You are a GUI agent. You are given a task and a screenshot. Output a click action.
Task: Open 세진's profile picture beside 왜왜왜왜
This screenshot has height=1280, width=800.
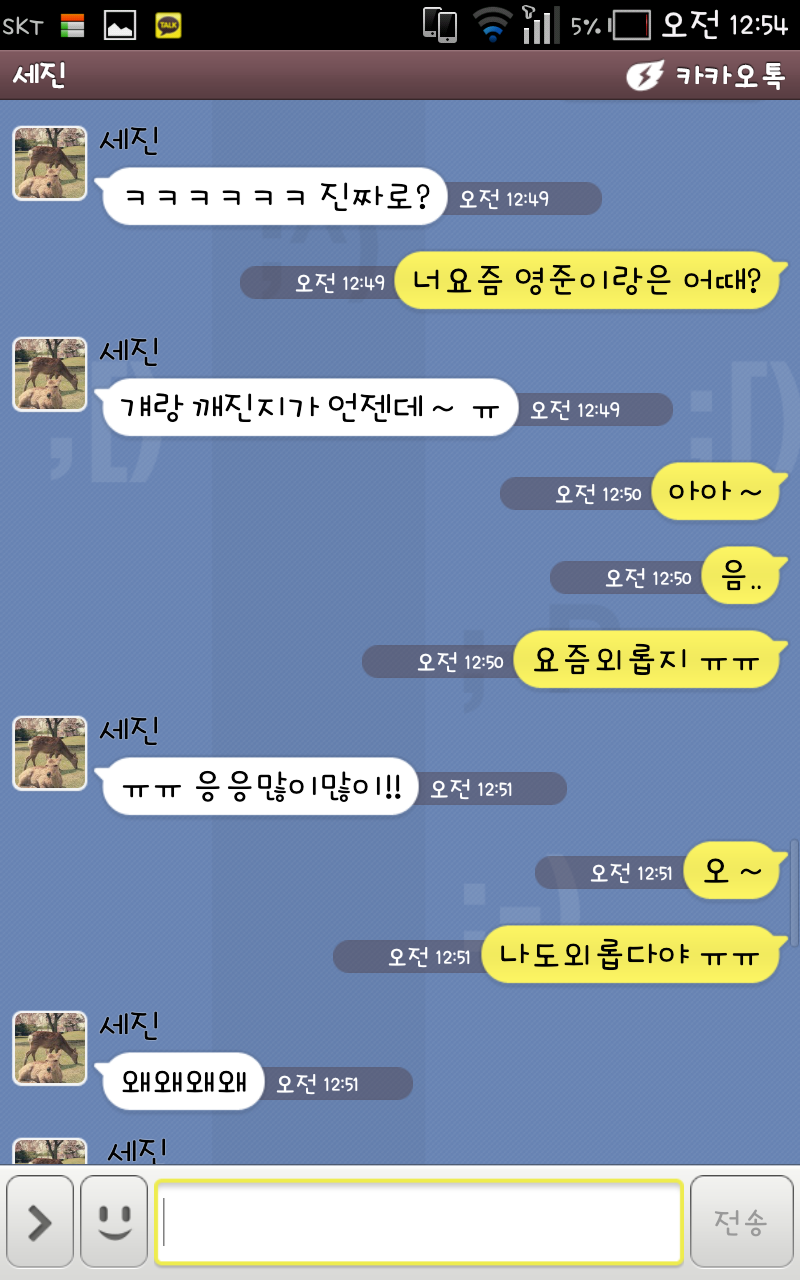click(x=50, y=1048)
